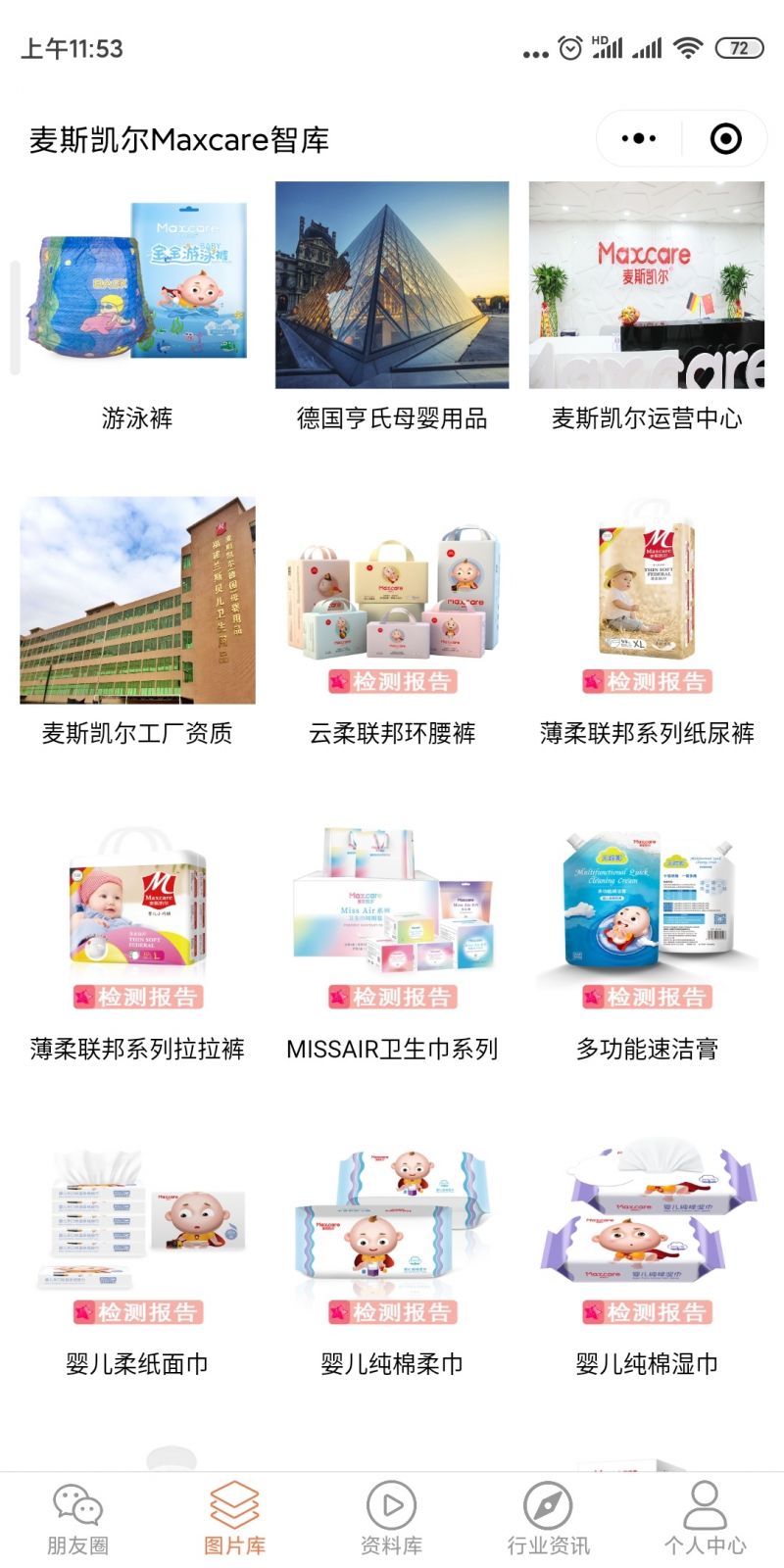Switch to the 朋友圈 tab
This screenshot has width=784, height=1568.
pos(78,1519)
